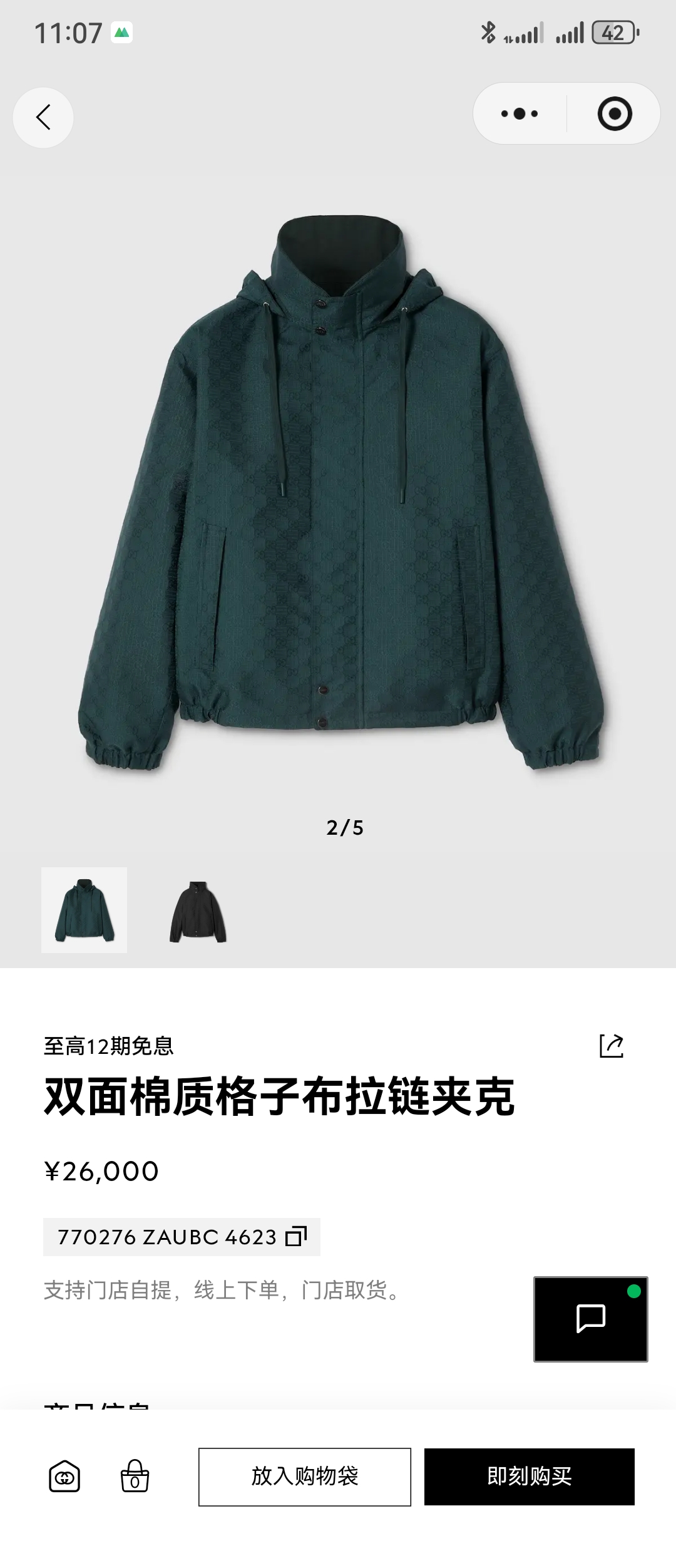The height and width of the screenshot is (1568, 676).
Task: Share this jacket product
Action: (611, 1046)
